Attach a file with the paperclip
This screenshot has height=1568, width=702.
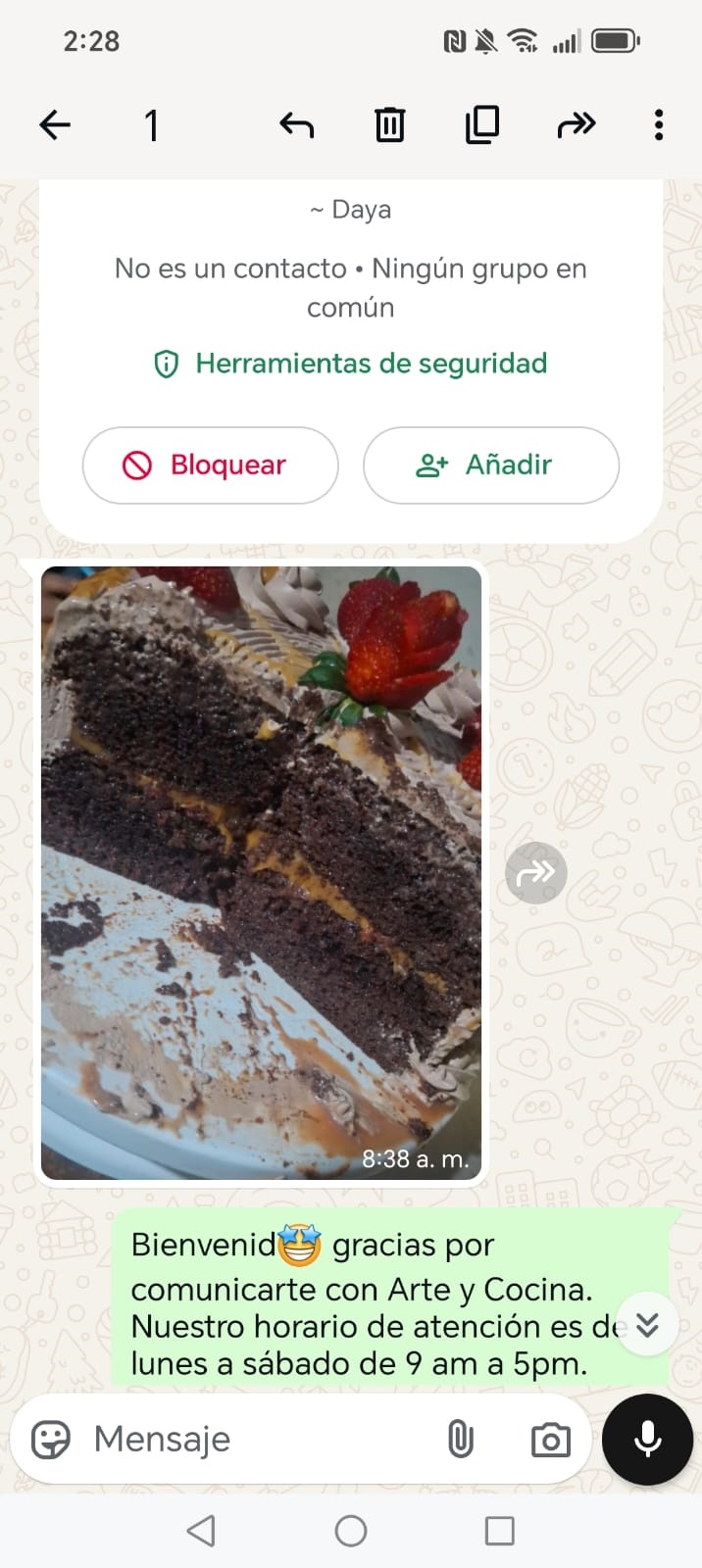tap(460, 1440)
